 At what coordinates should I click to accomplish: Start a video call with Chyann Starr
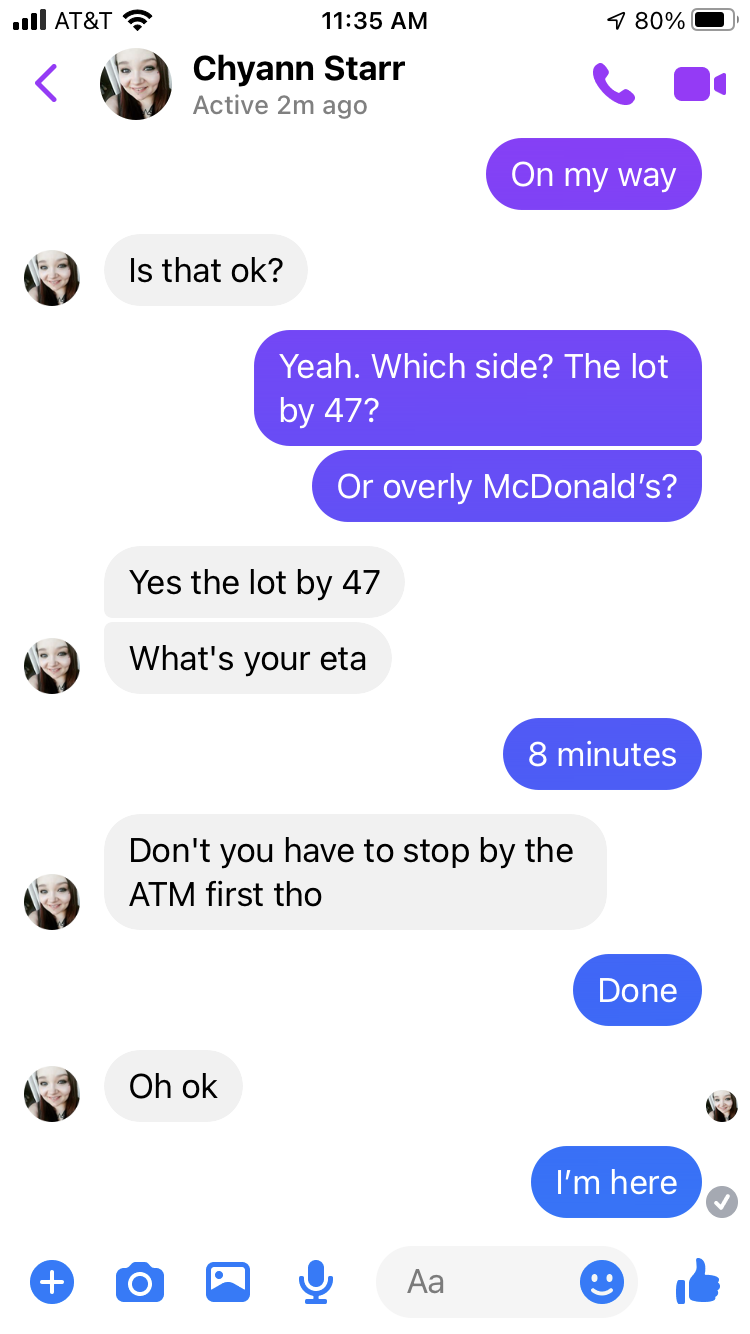[699, 85]
